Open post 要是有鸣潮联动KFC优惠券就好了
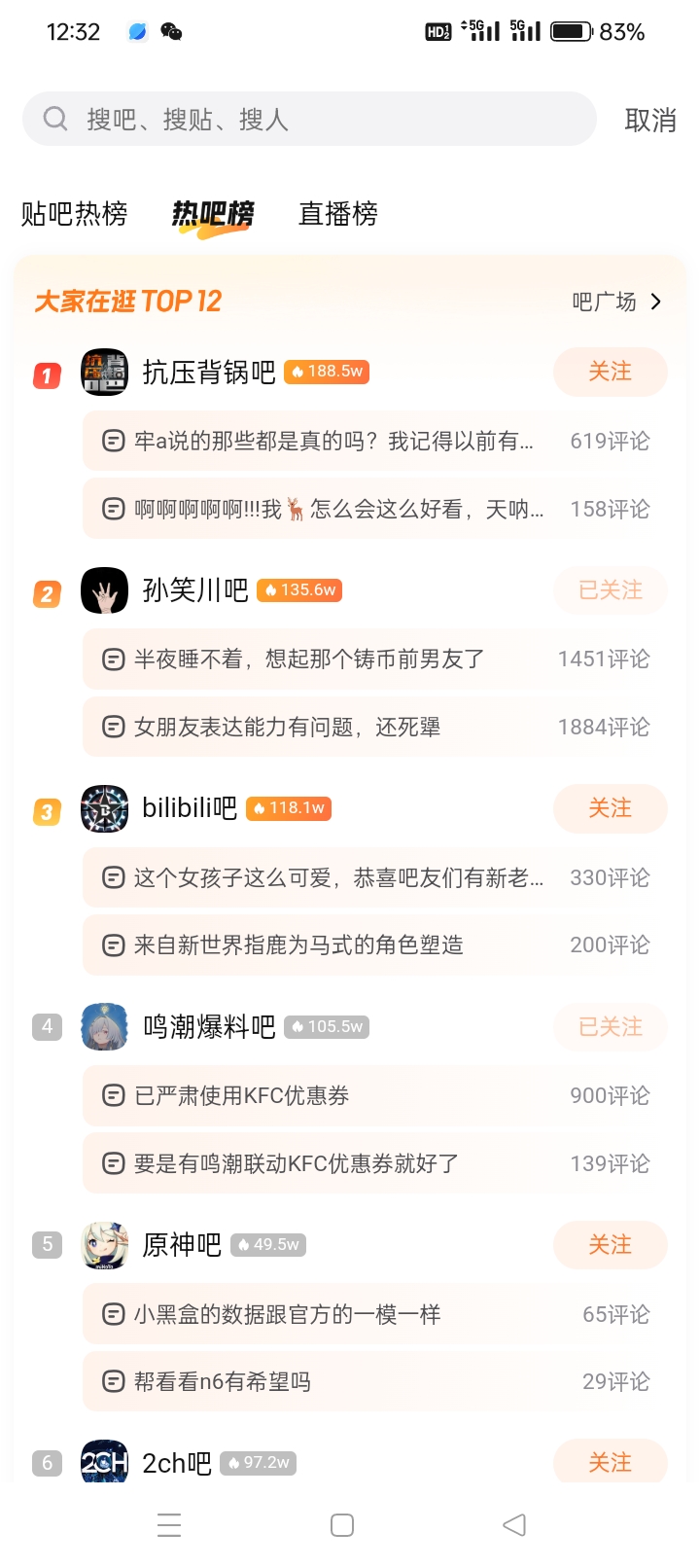This screenshot has width=700, height=1568. [296, 1163]
